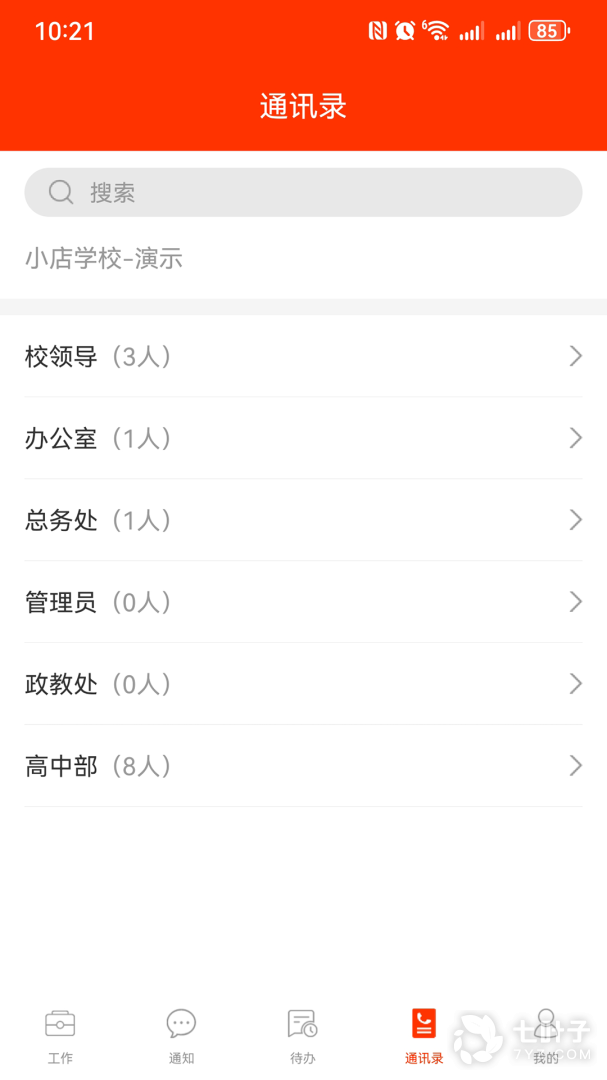The height and width of the screenshot is (1080, 607).
Task: Open the 待办 tab
Action: [302, 1035]
